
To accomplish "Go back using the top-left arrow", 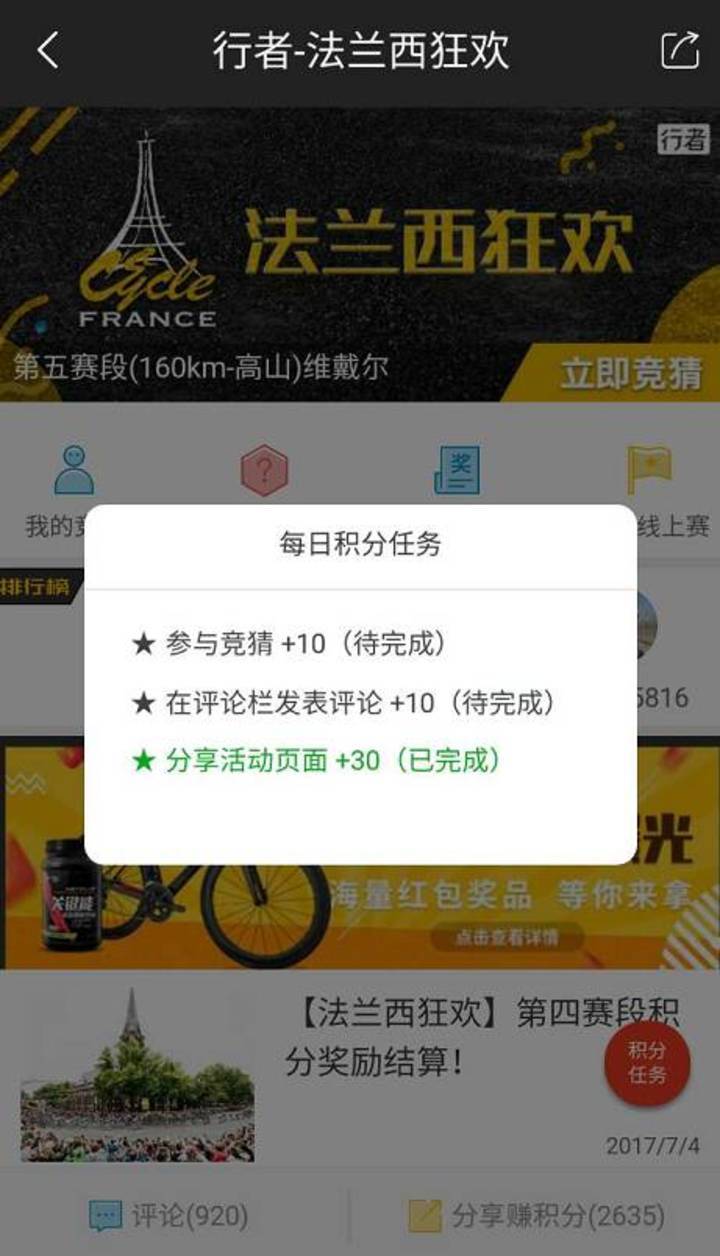I will (x=47, y=51).
